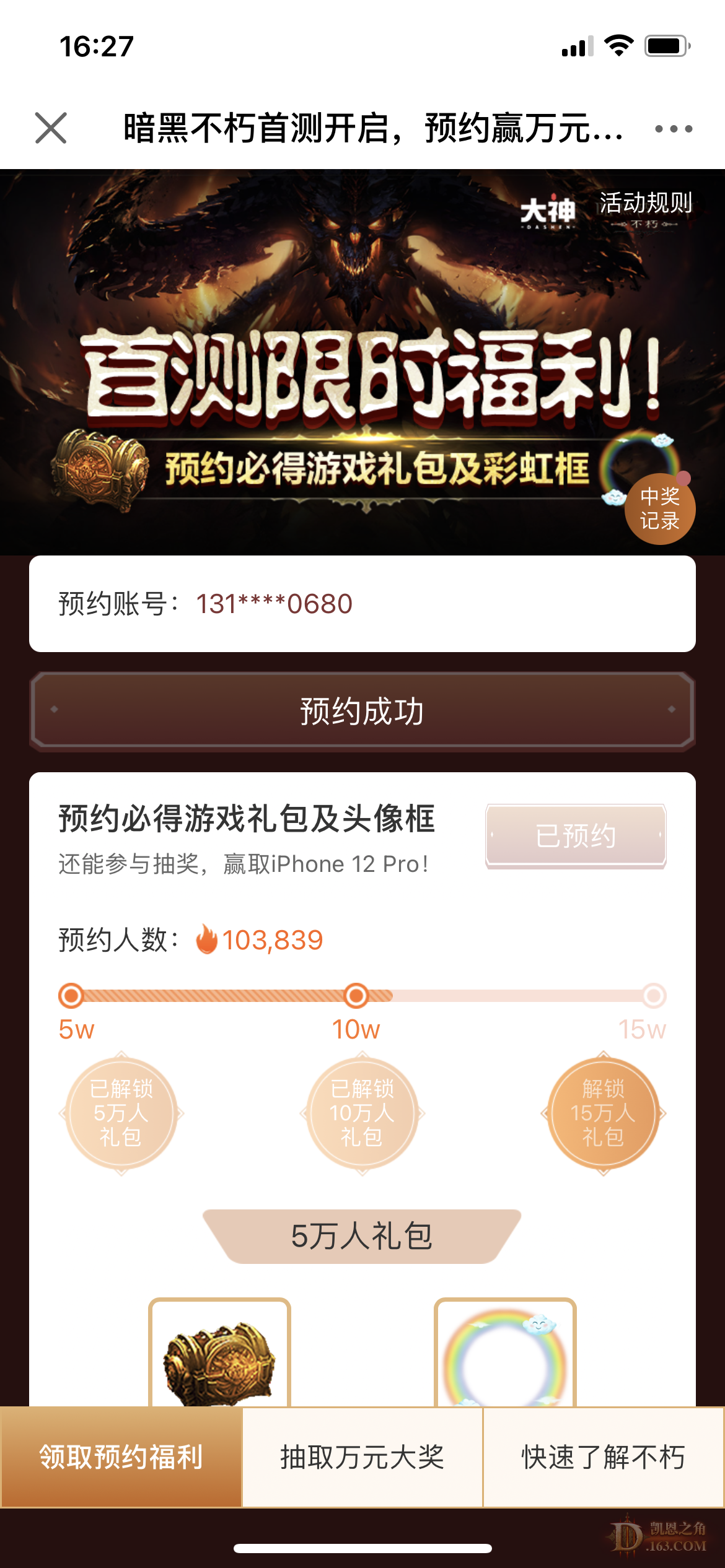The height and width of the screenshot is (1568, 725).
Task: Select the 已解锁10万人礼包 badge
Action: click(362, 1113)
